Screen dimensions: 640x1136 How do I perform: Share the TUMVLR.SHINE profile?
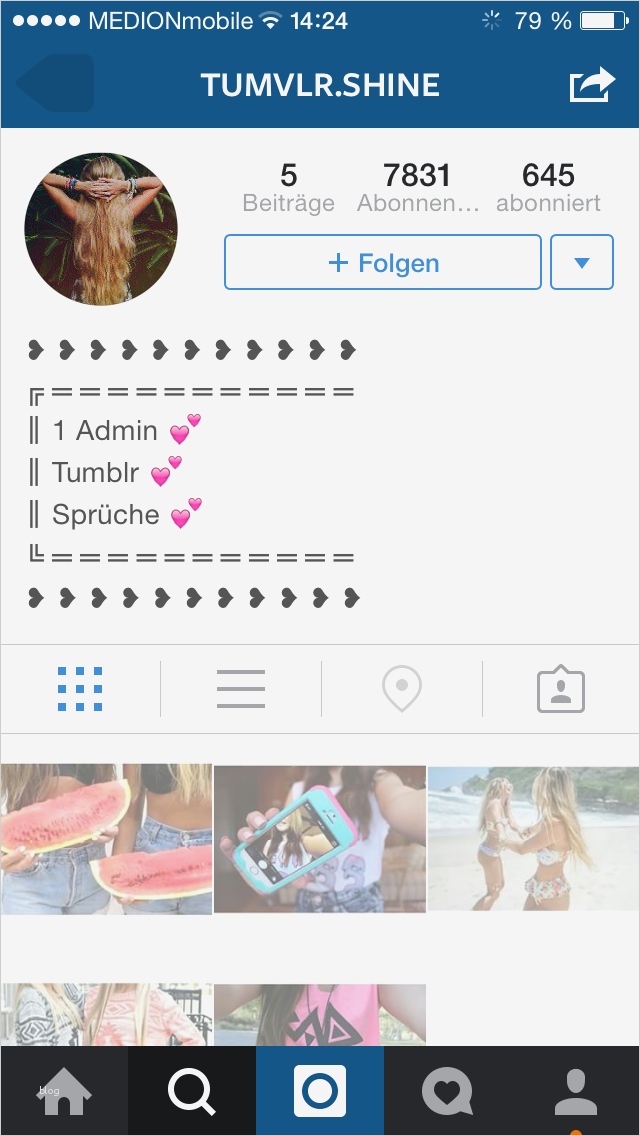pos(591,85)
